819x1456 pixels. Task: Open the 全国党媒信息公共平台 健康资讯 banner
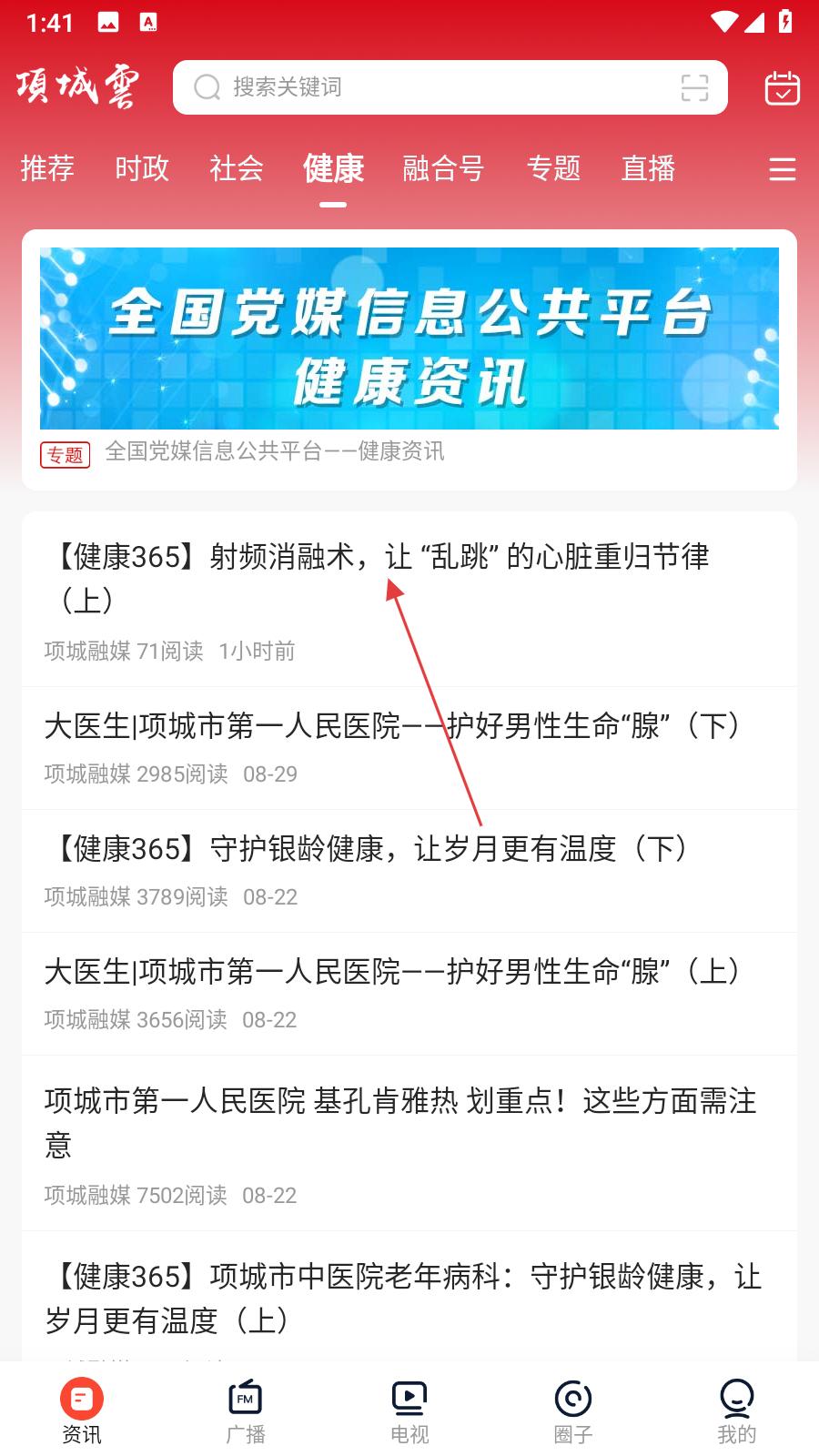tap(409, 339)
